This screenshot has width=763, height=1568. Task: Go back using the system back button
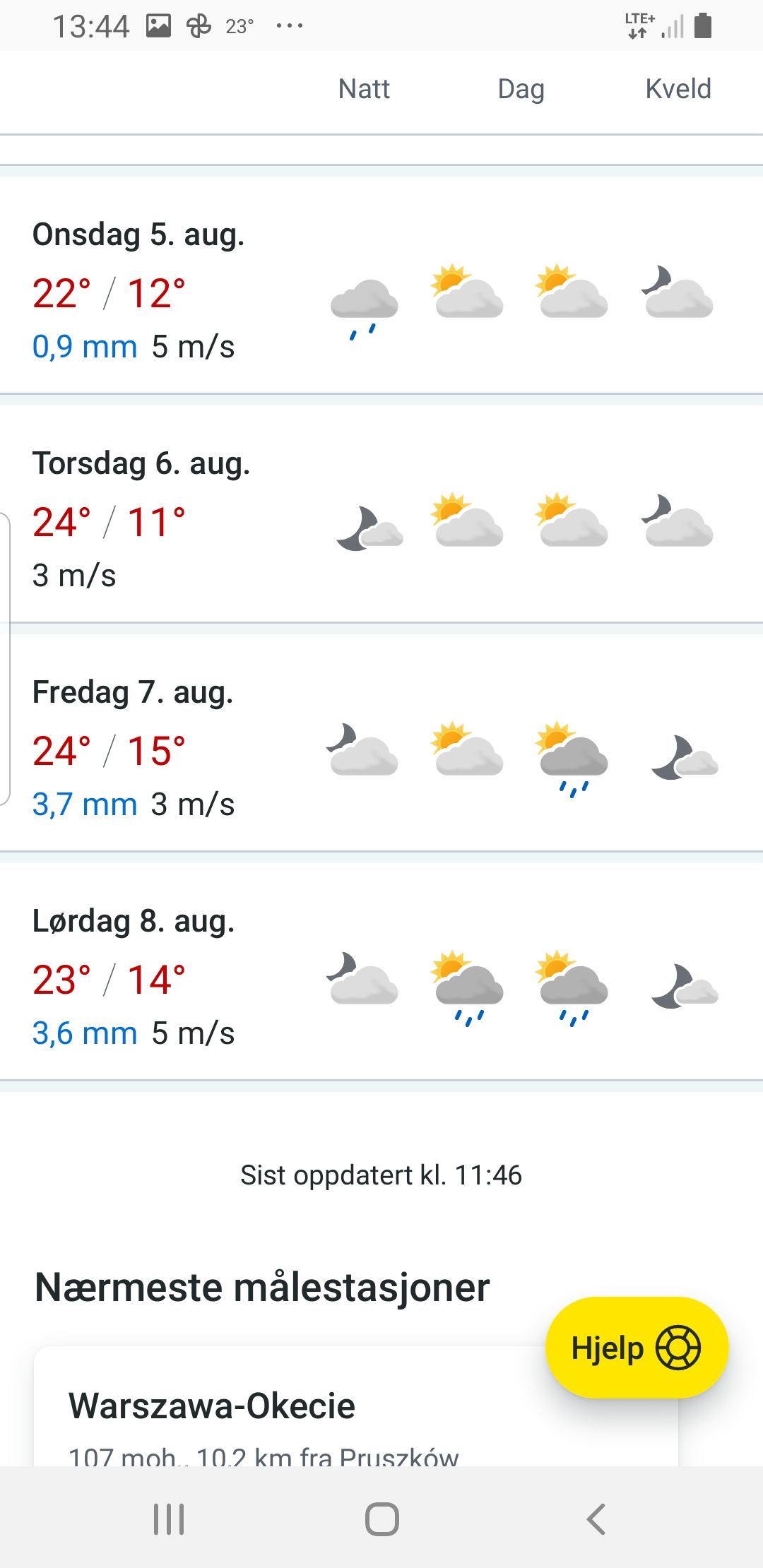[x=596, y=1519]
